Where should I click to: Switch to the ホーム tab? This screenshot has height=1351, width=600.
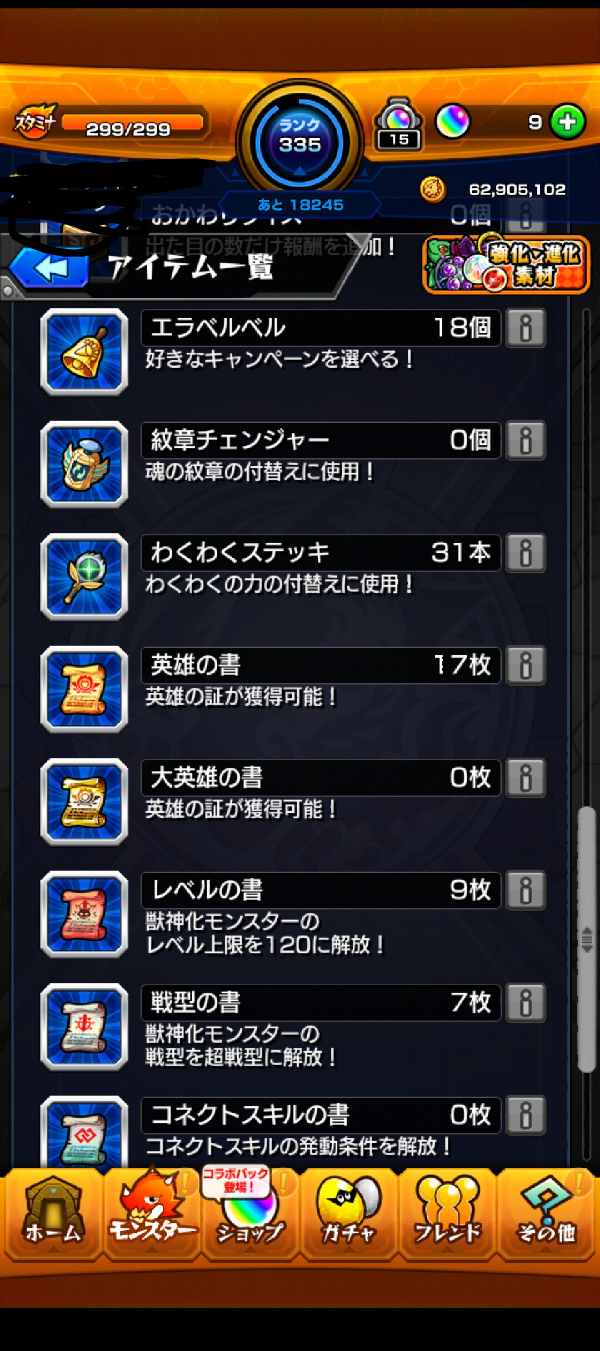coord(52,1214)
